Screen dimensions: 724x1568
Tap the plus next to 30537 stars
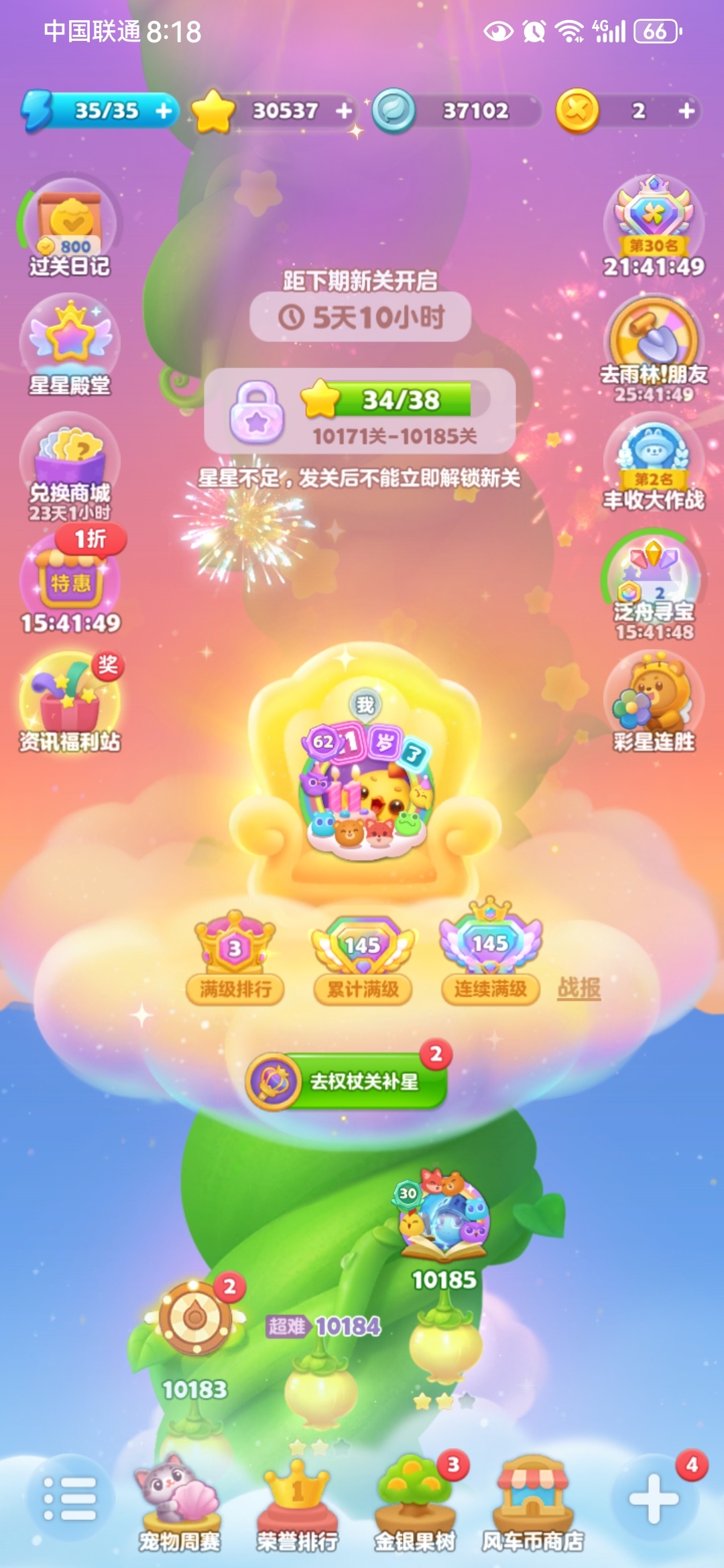click(344, 111)
